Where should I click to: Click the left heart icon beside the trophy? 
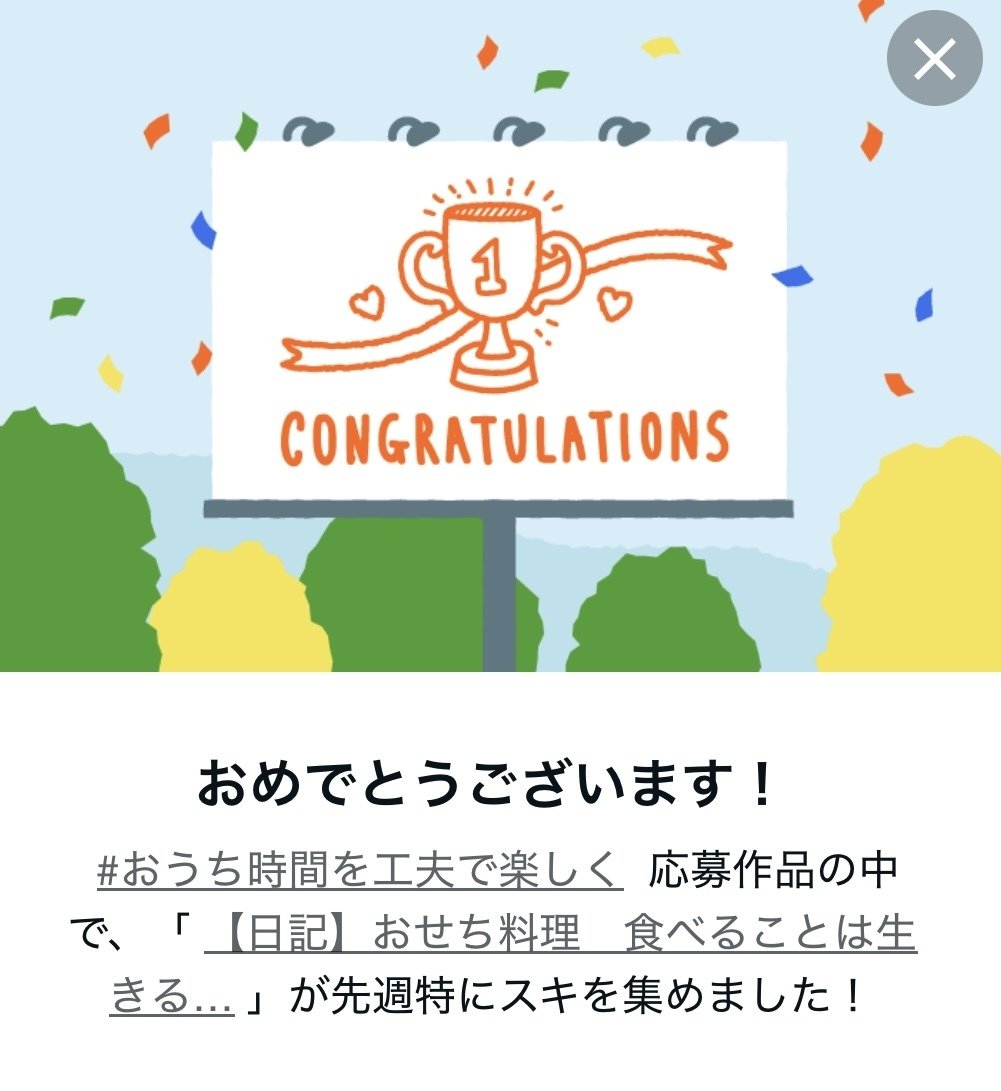click(368, 302)
